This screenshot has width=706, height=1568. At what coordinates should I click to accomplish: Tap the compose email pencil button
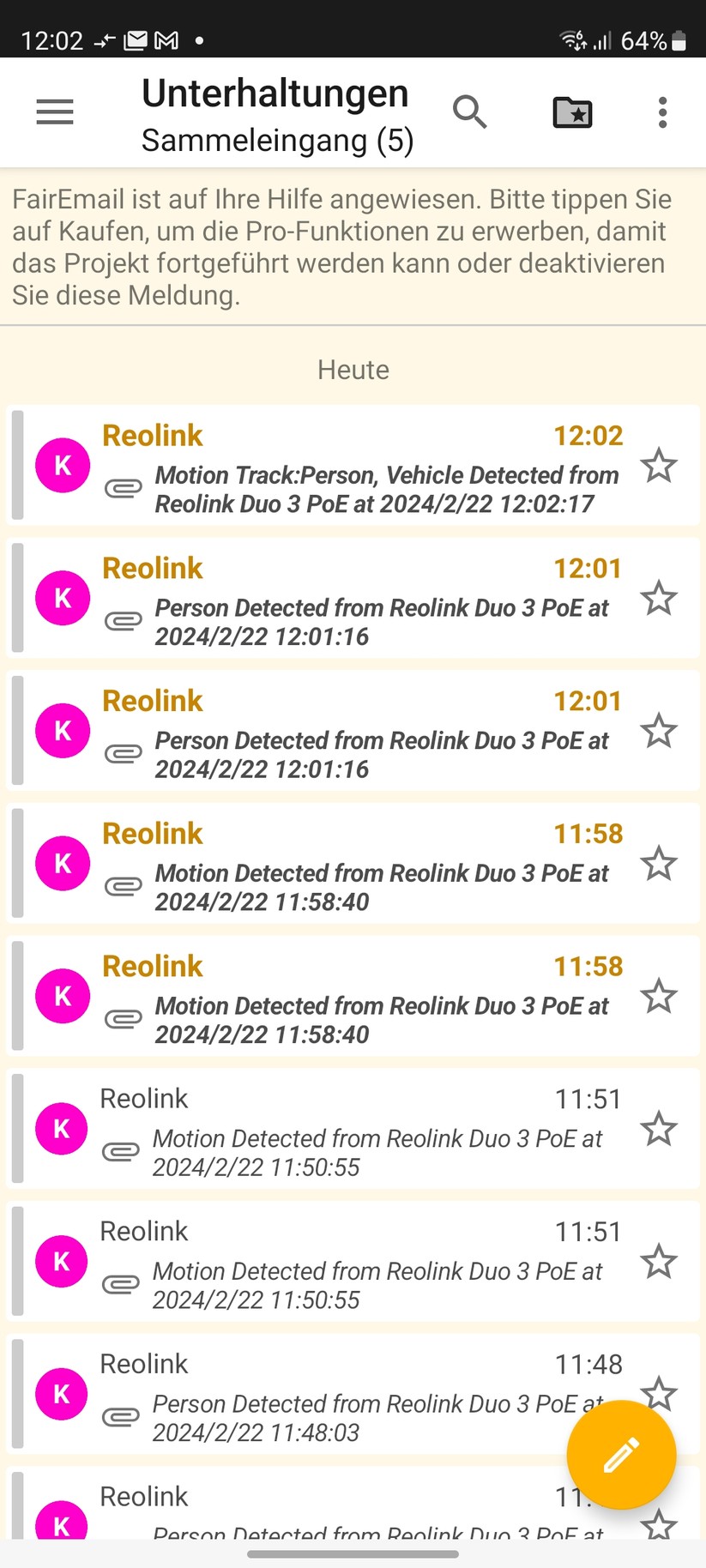(620, 1455)
